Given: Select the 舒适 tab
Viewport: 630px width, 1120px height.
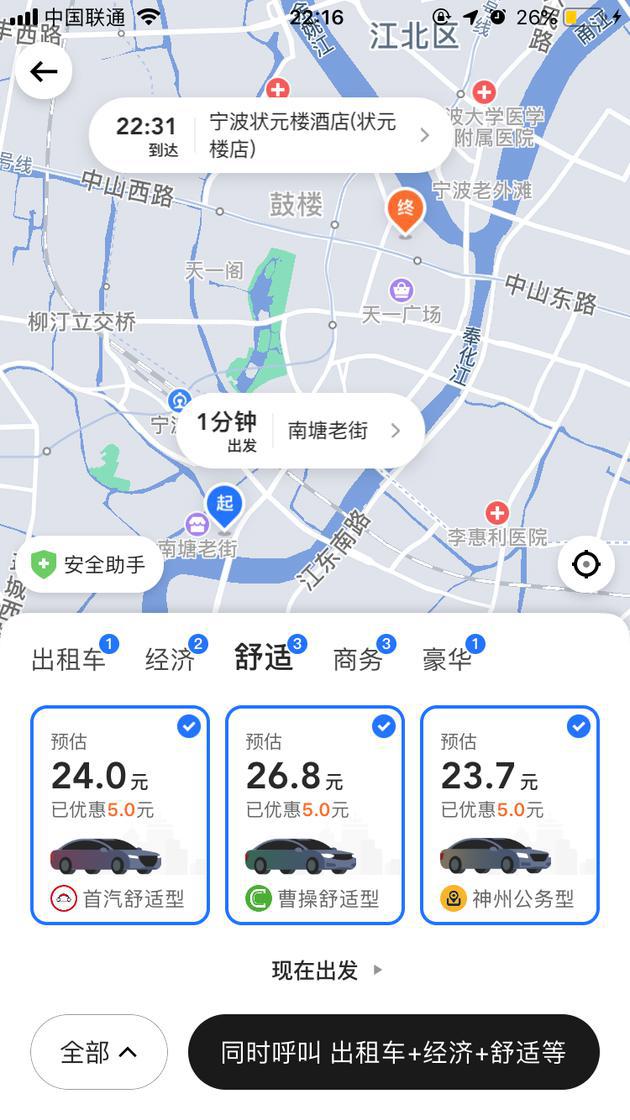Looking at the screenshot, I should point(264,657).
